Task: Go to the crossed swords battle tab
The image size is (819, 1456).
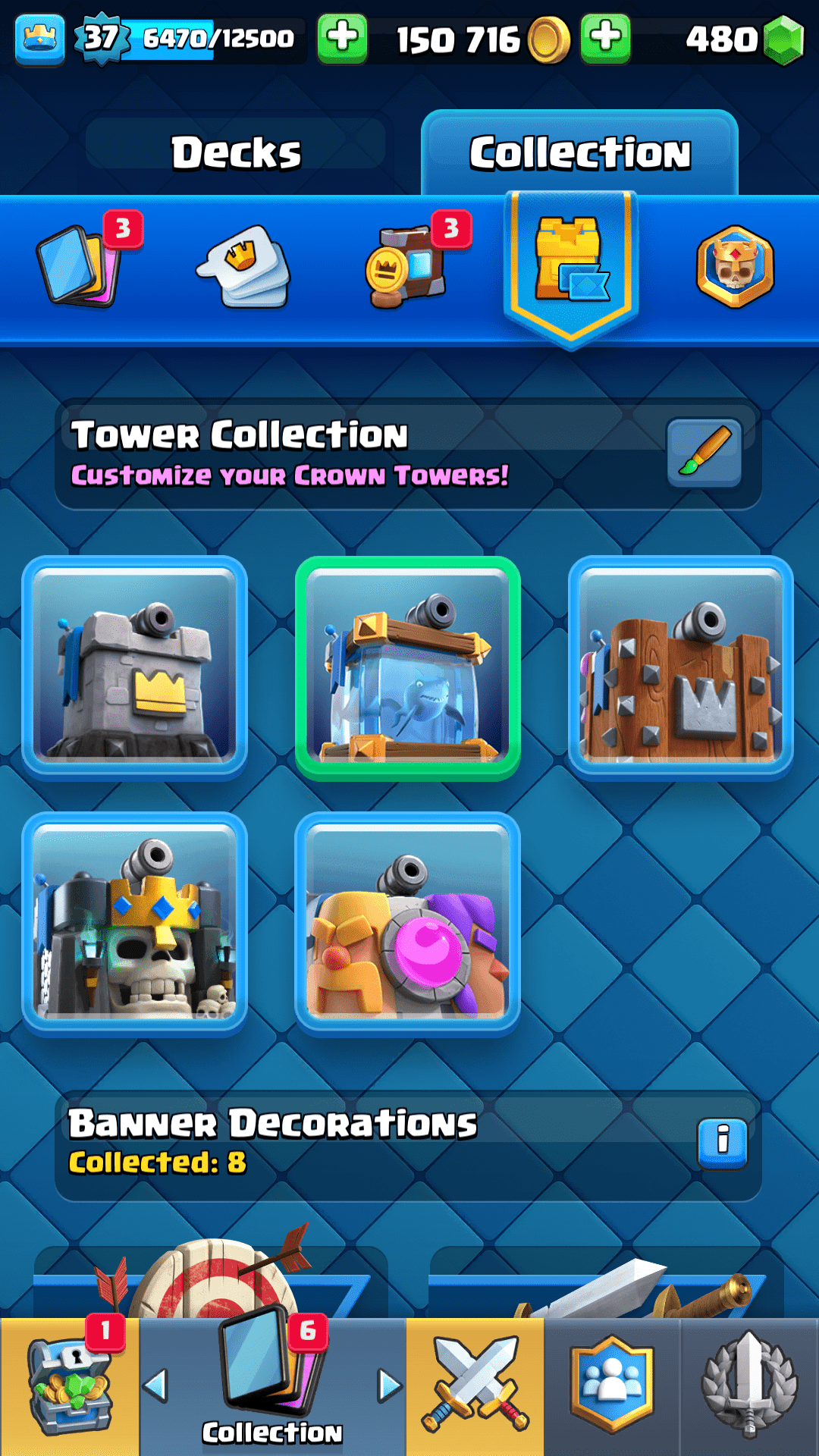Action: click(x=475, y=1386)
